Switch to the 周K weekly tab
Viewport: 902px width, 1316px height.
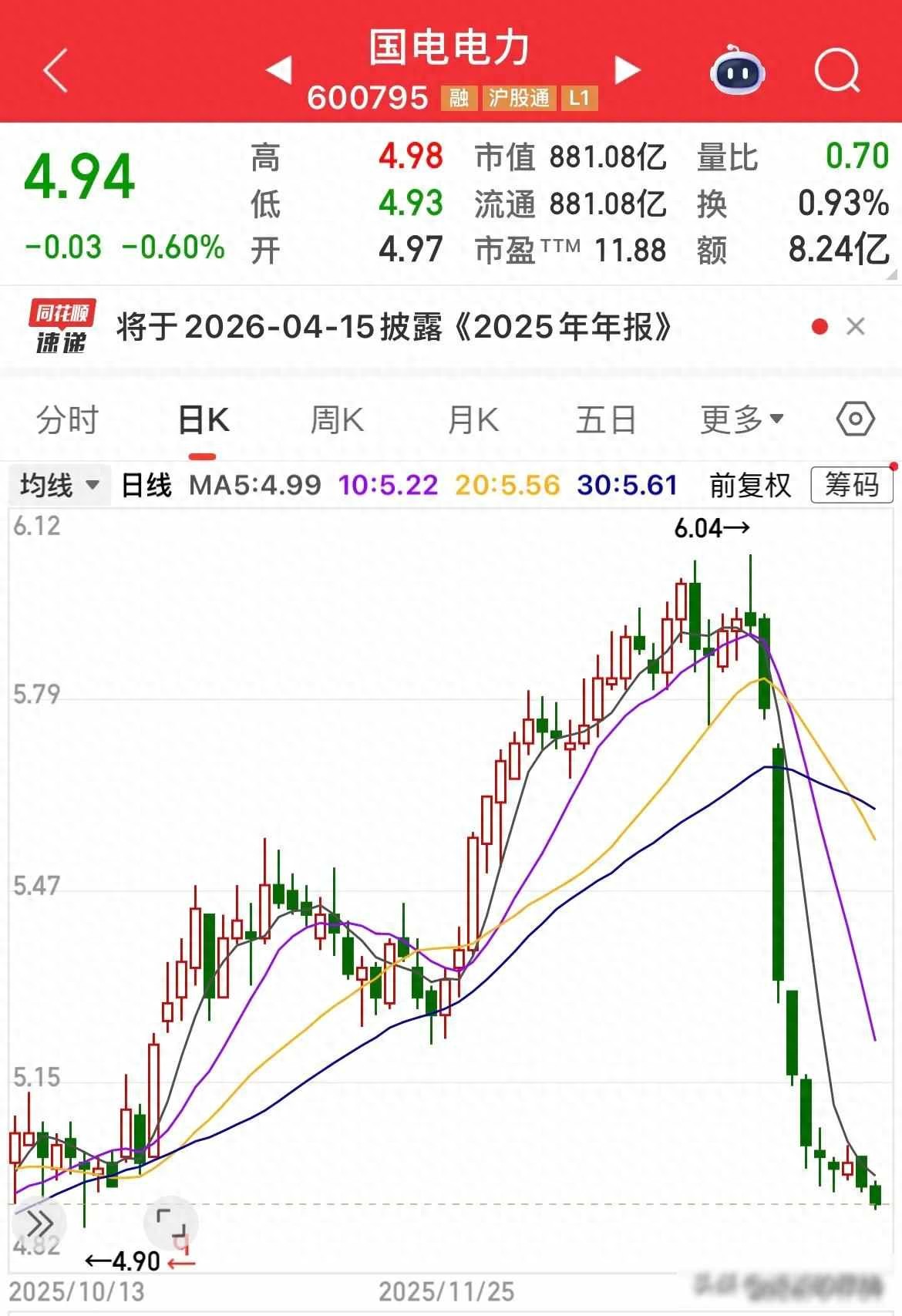click(x=335, y=419)
